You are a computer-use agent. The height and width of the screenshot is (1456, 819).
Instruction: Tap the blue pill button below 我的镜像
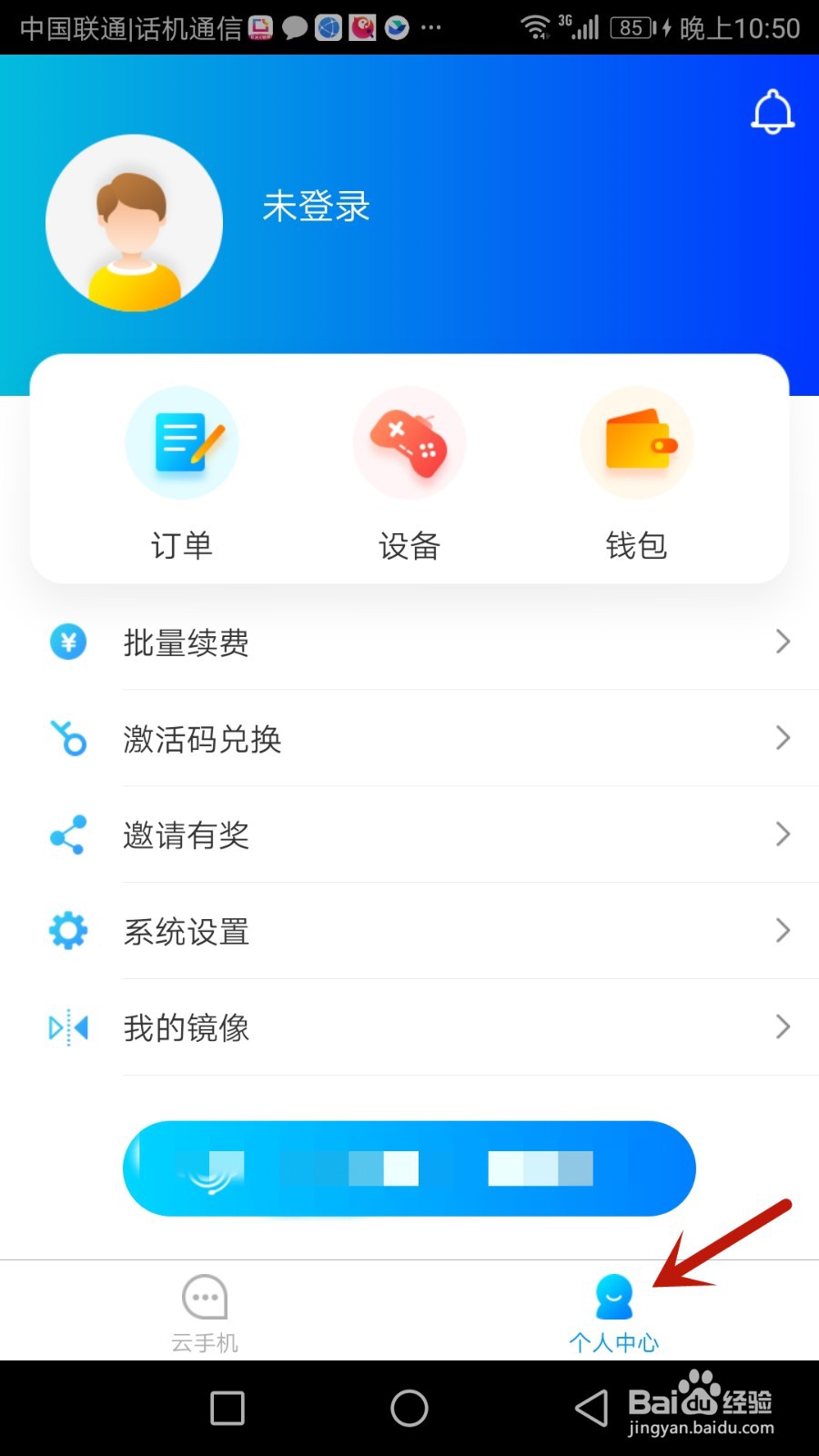point(409,1168)
